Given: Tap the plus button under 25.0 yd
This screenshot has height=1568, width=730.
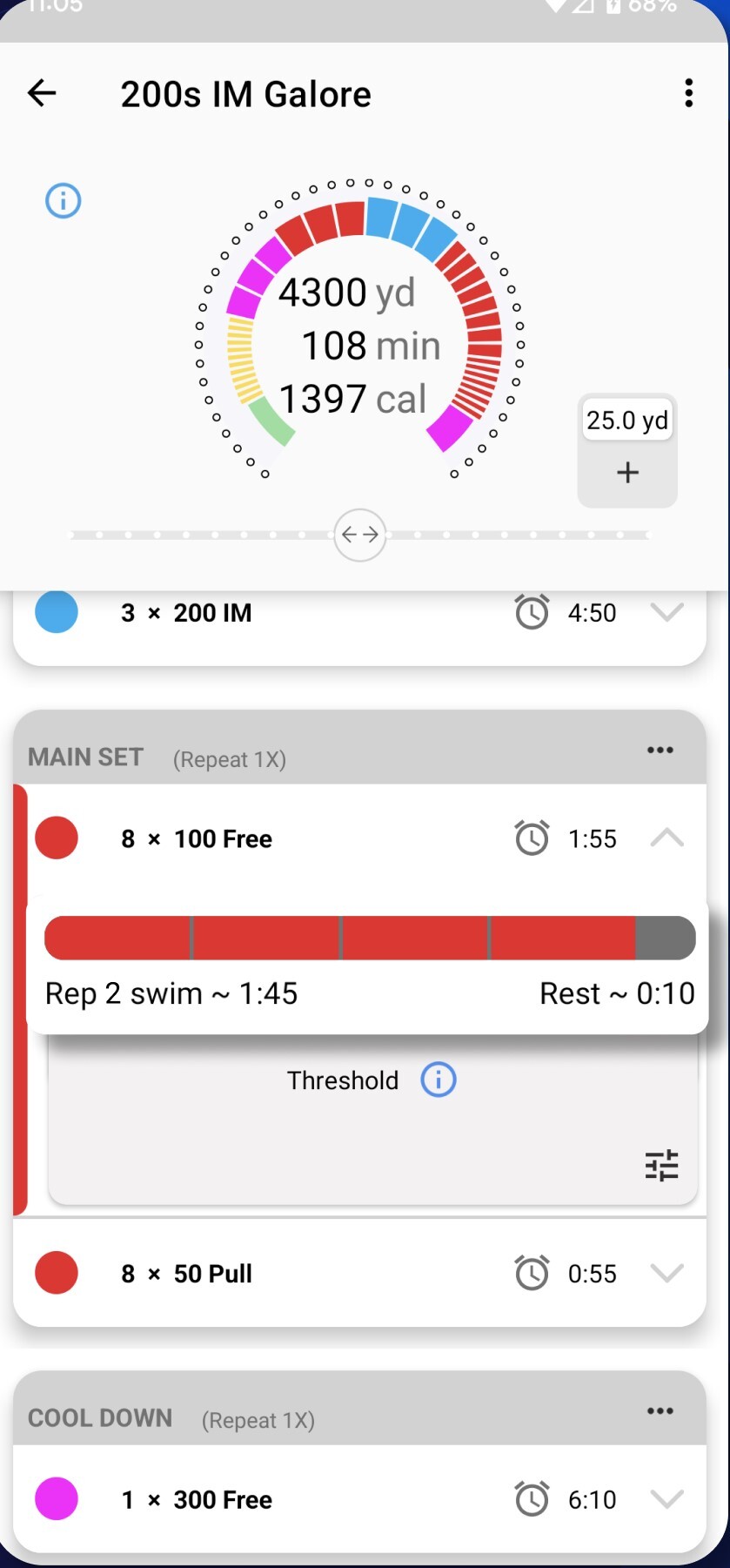Looking at the screenshot, I should coord(627,473).
